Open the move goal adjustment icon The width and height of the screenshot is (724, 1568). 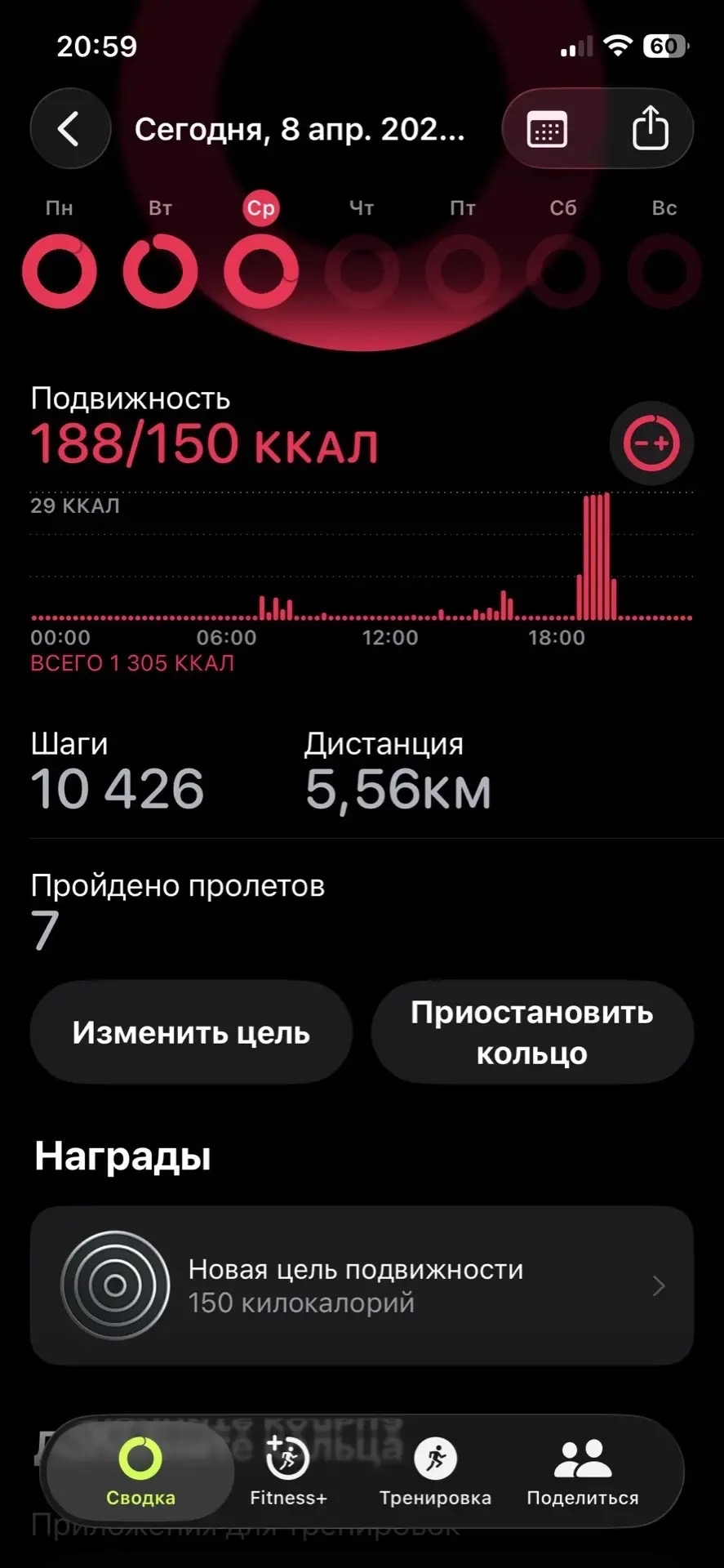click(x=651, y=442)
